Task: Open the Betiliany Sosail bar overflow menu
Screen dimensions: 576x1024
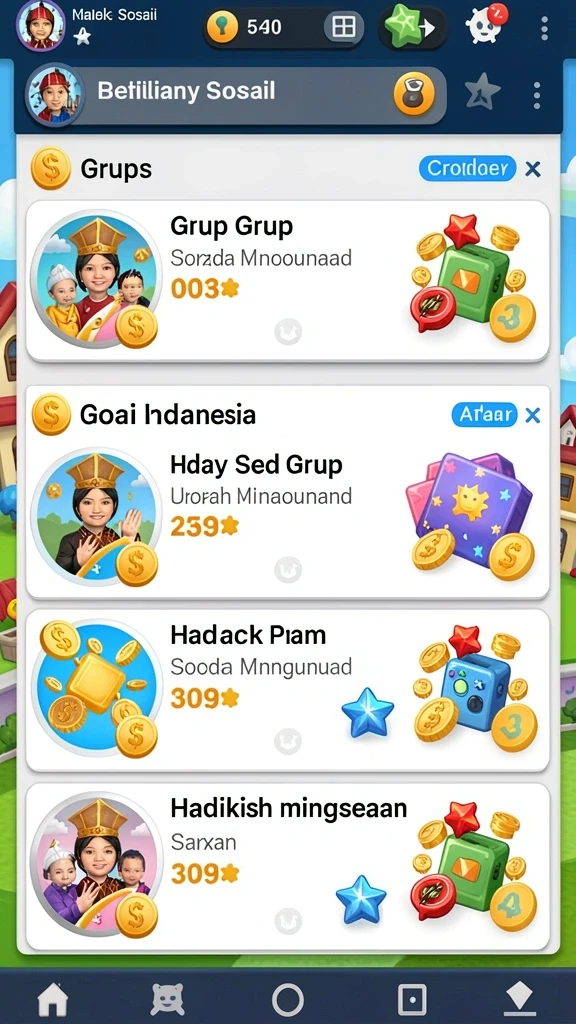Action: 537,95
